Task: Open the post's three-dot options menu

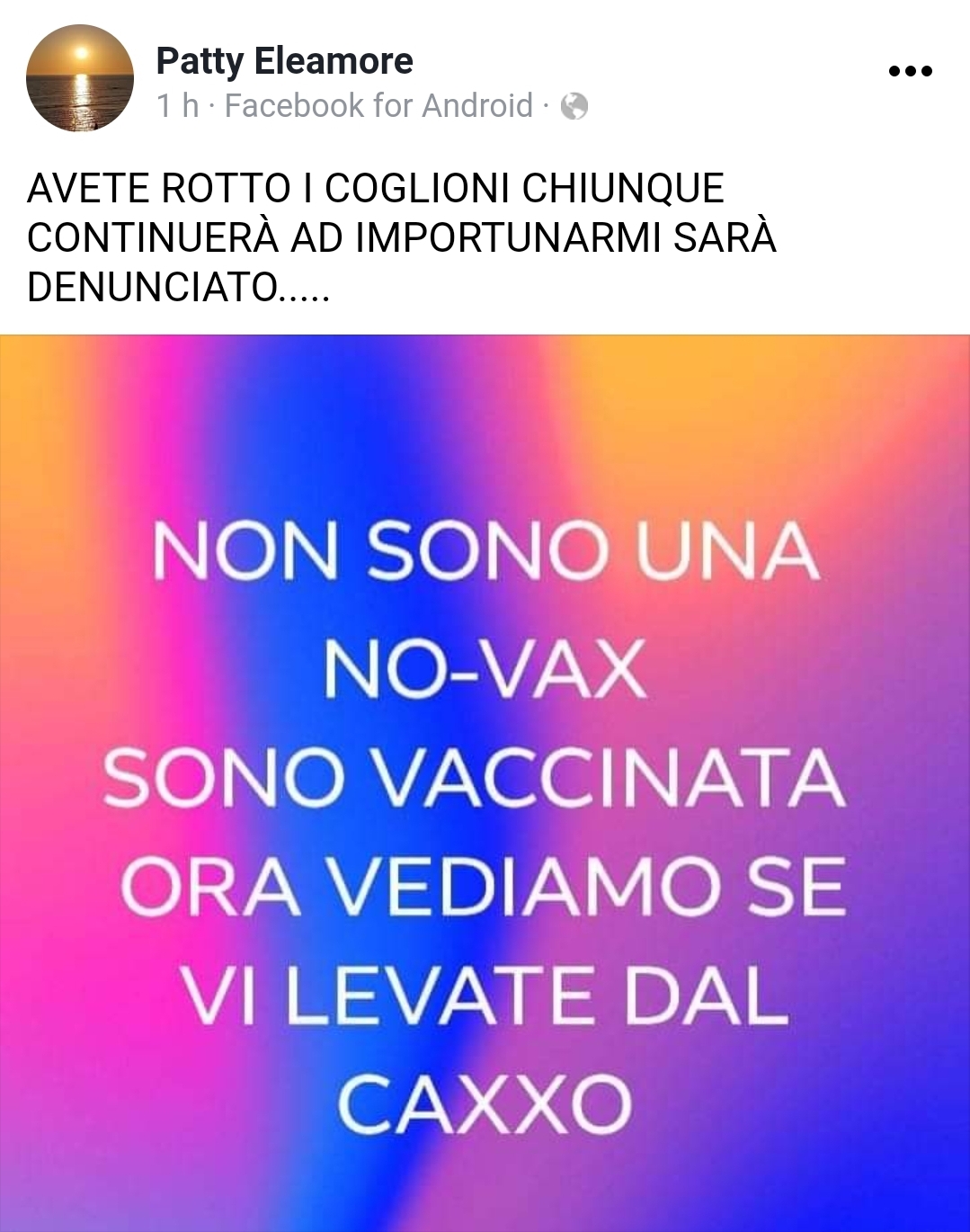Action: coord(910,71)
